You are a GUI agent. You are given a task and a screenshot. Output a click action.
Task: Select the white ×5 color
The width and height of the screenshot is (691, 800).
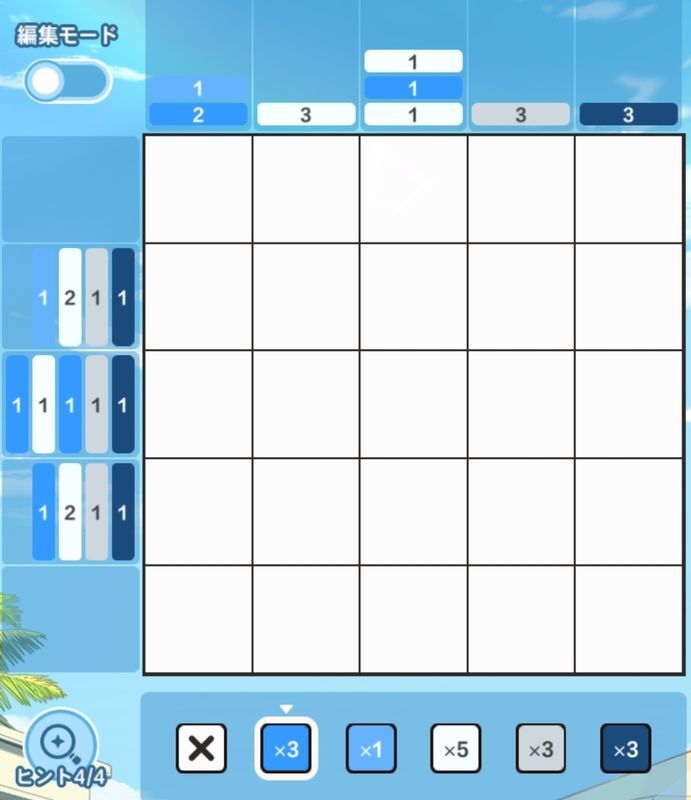point(456,748)
